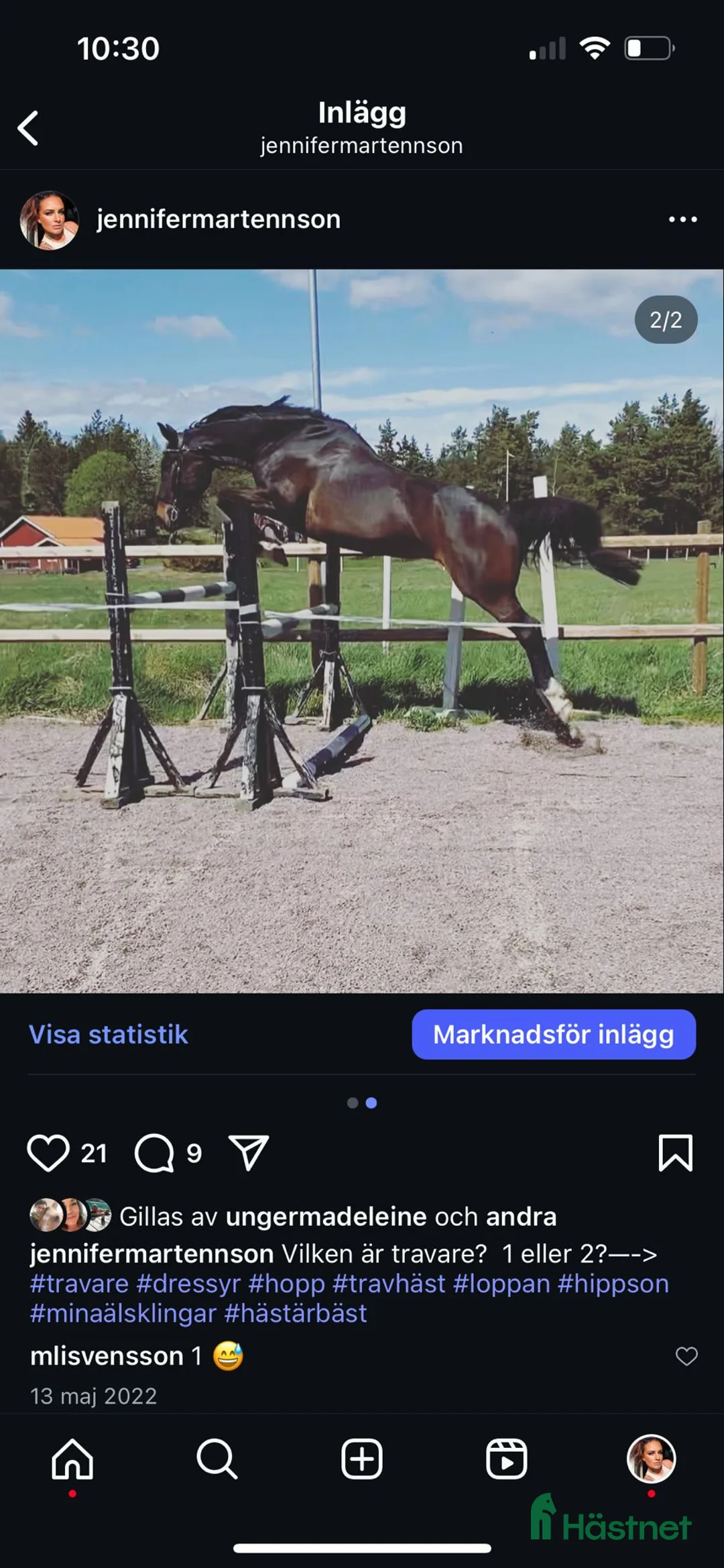Image resolution: width=724 pixels, height=1568 pixels.
Task: Go back with the arrow icon
Action: (x=29, y=128)
